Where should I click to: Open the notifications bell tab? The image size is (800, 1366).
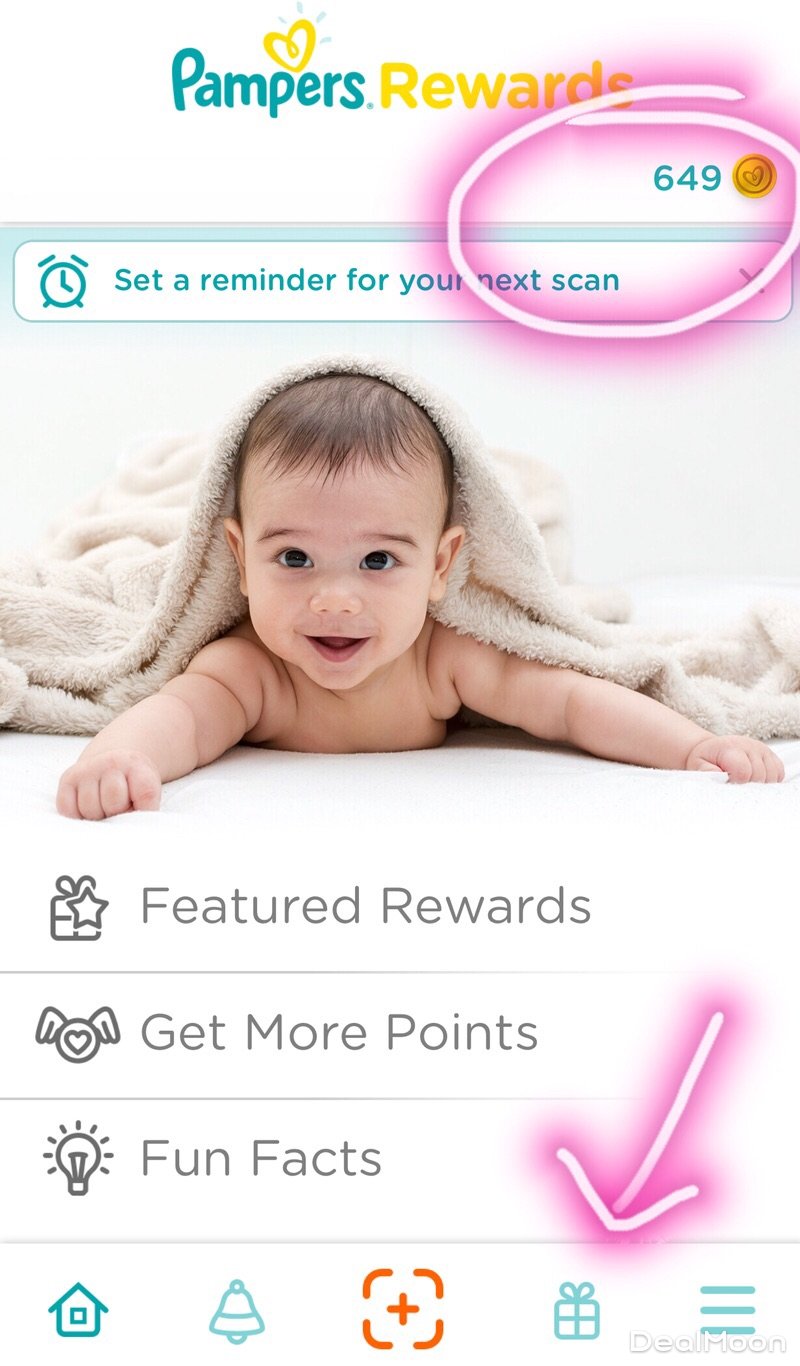click(237, 1310)
